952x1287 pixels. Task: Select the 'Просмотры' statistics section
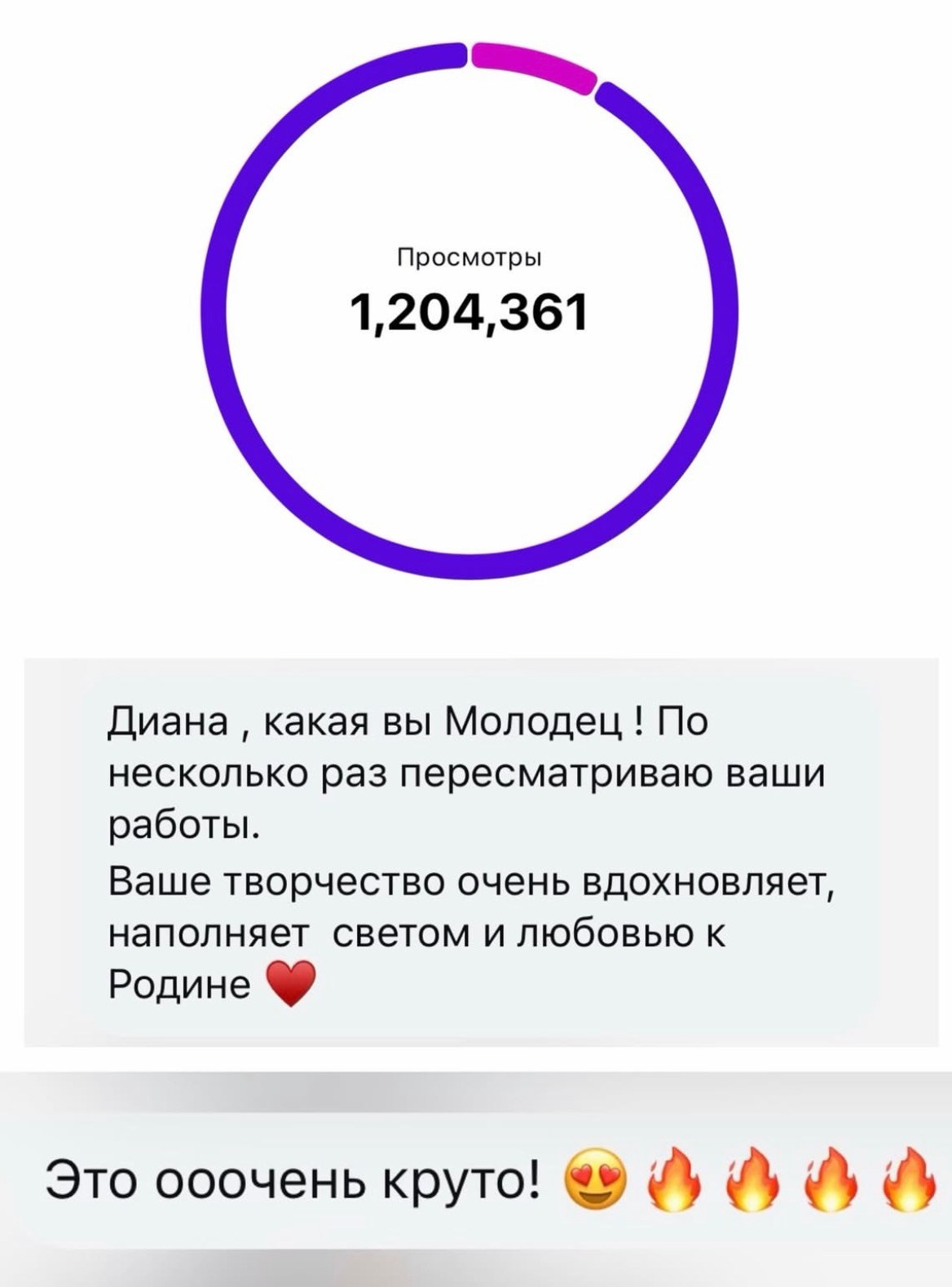click(x=469, y=285)
